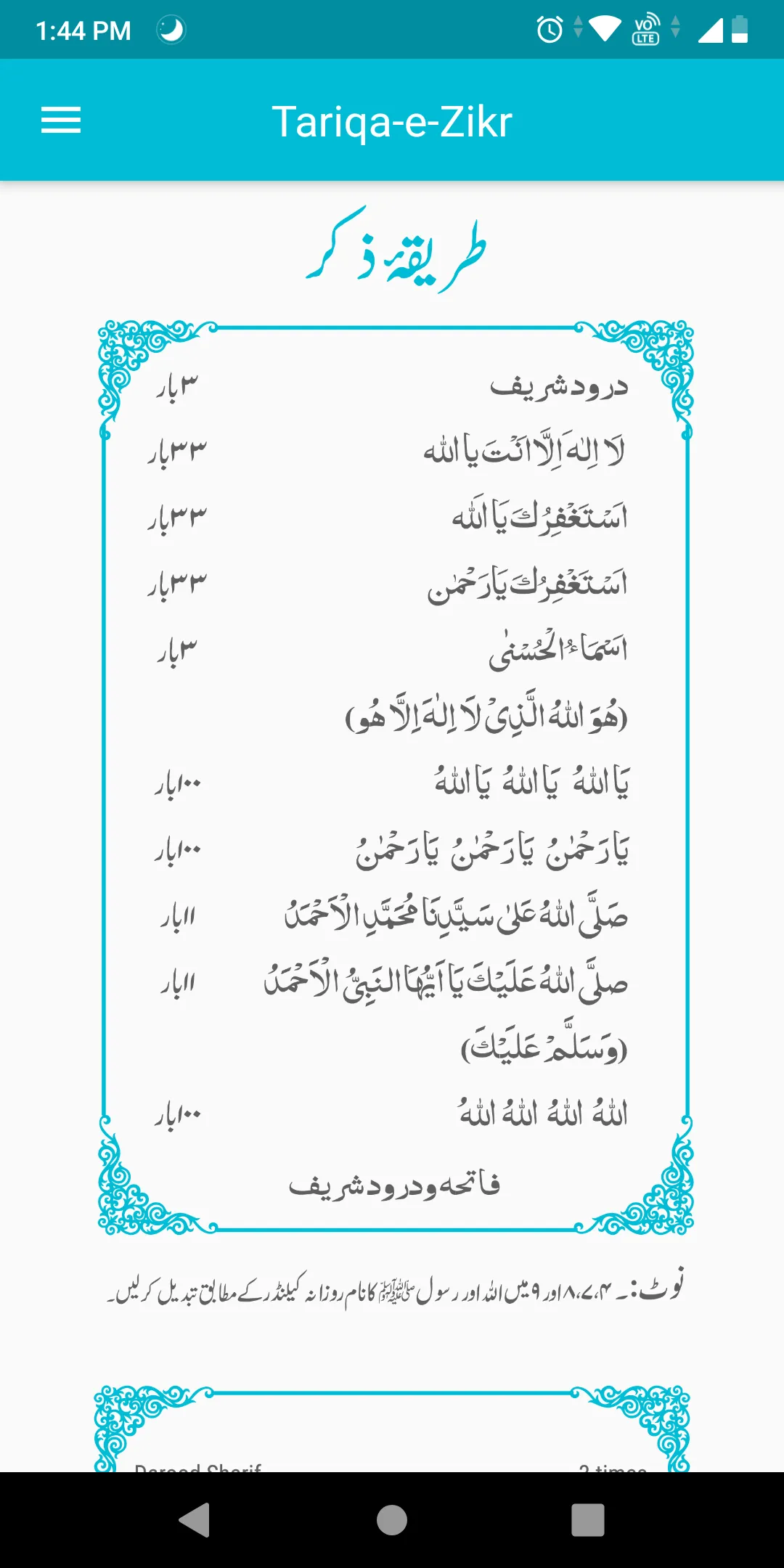The height and width of the screenshot is (1568, 784).
Task: Open the hamburger drawer menu
Action: tap(61, 121)
